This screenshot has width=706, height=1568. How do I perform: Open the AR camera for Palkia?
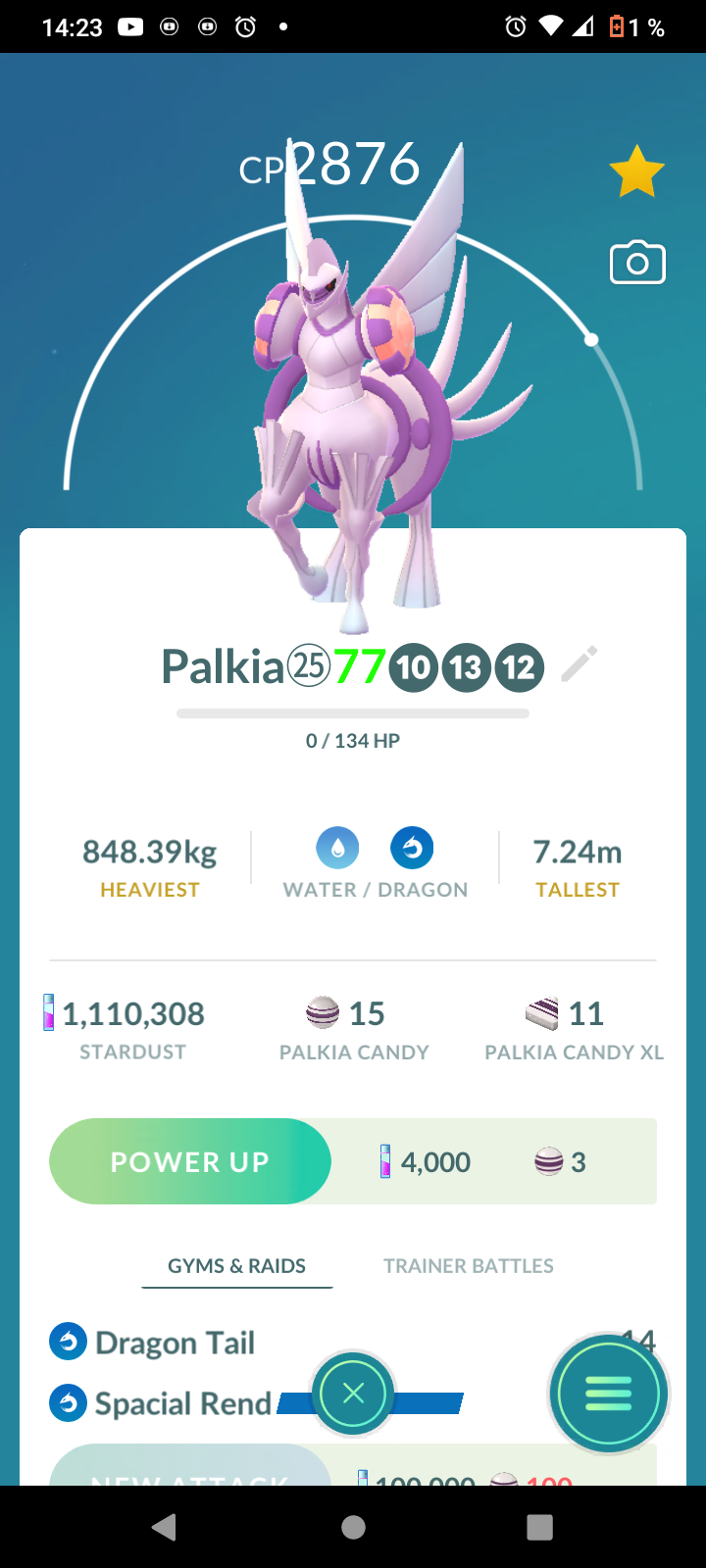coord(637,263)
